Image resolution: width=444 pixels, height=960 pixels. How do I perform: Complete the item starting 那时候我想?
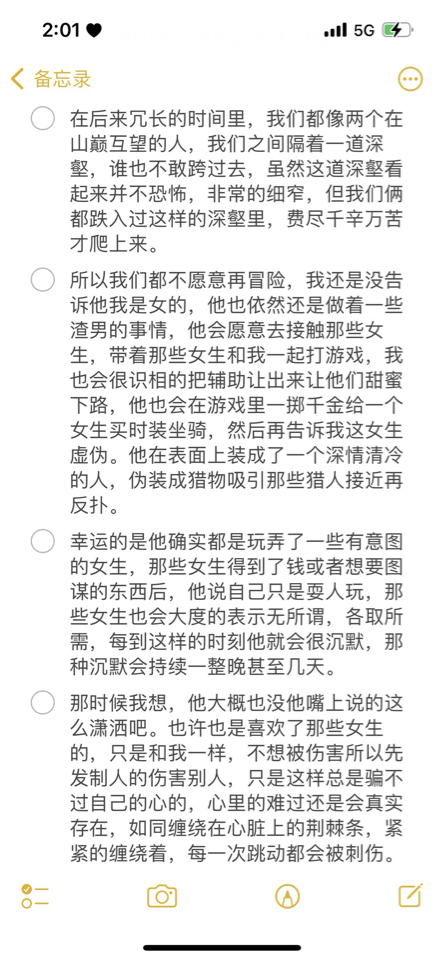43,702
